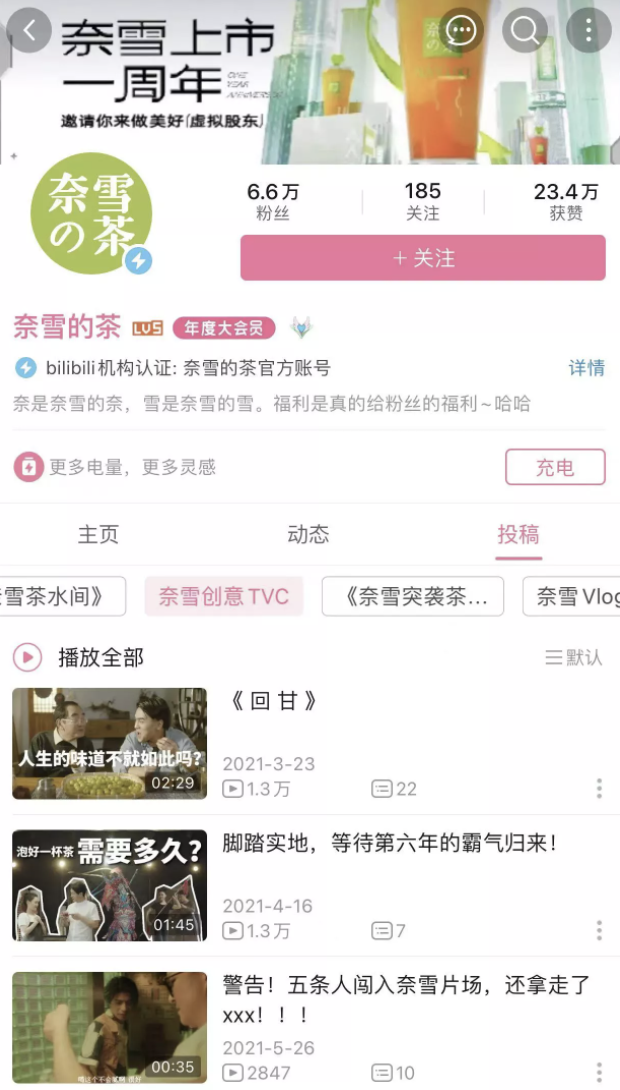Follow 奈雪的茶 with the 关注 button
This screenshot has height=1090, width=620.
click(423, 258)
